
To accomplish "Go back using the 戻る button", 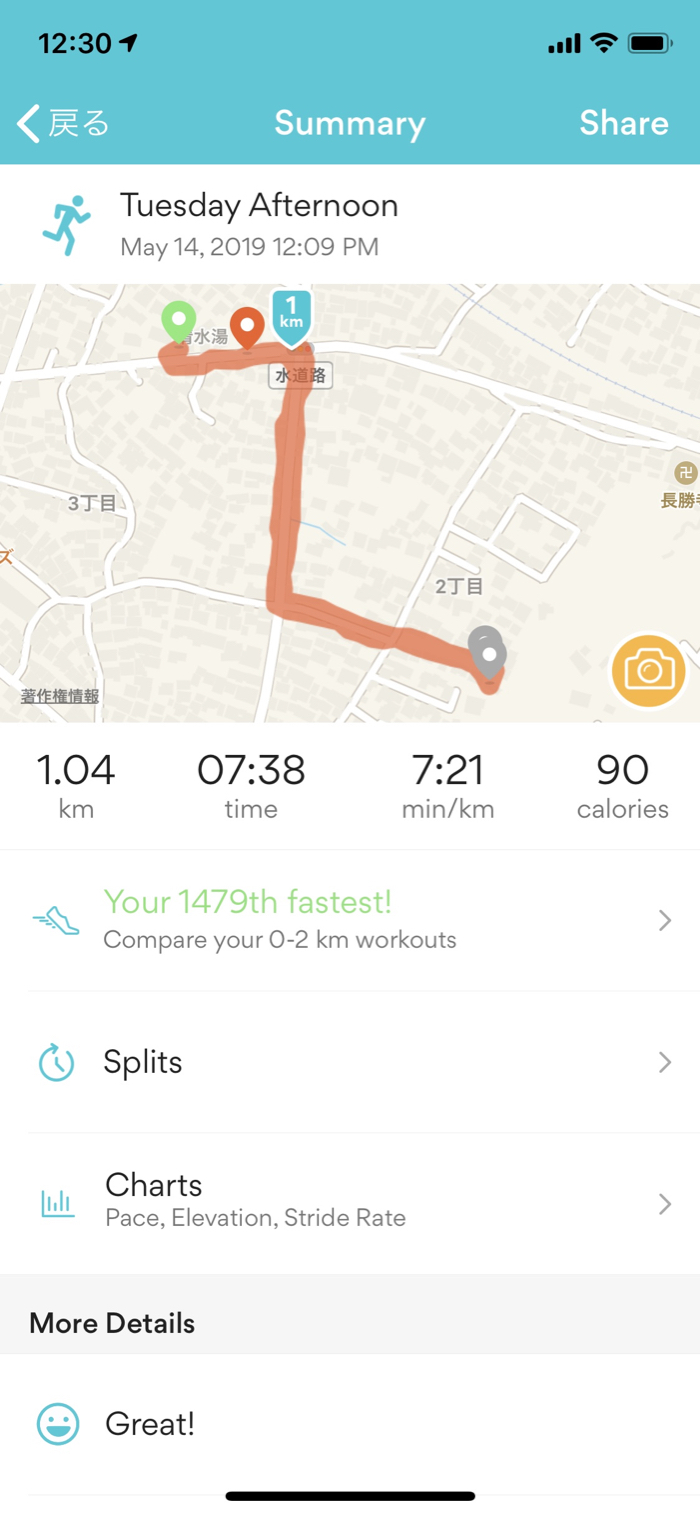I will 63,124.
